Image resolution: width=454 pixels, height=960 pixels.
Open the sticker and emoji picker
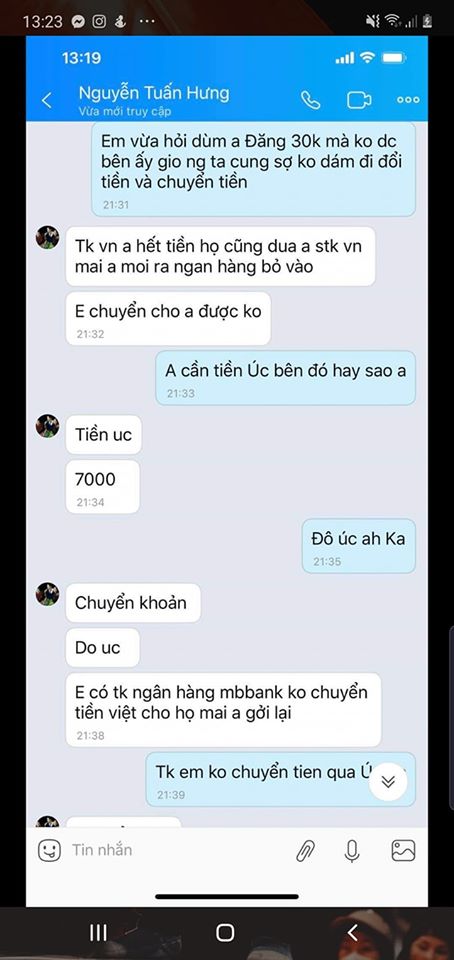[50, 850]
